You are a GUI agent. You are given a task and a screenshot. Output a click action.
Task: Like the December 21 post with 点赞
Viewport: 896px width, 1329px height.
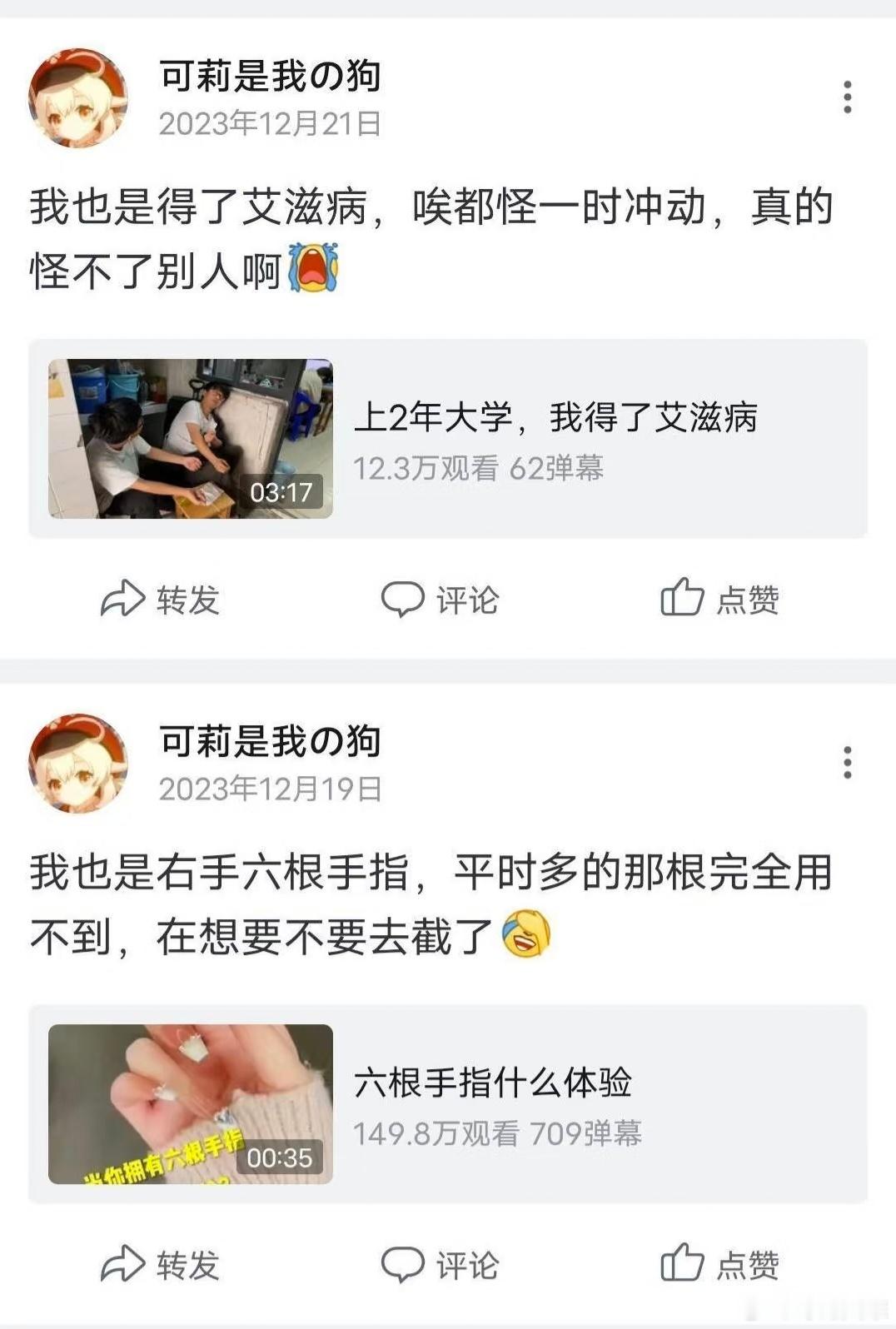pyautogui.click(x=719, y=599)
